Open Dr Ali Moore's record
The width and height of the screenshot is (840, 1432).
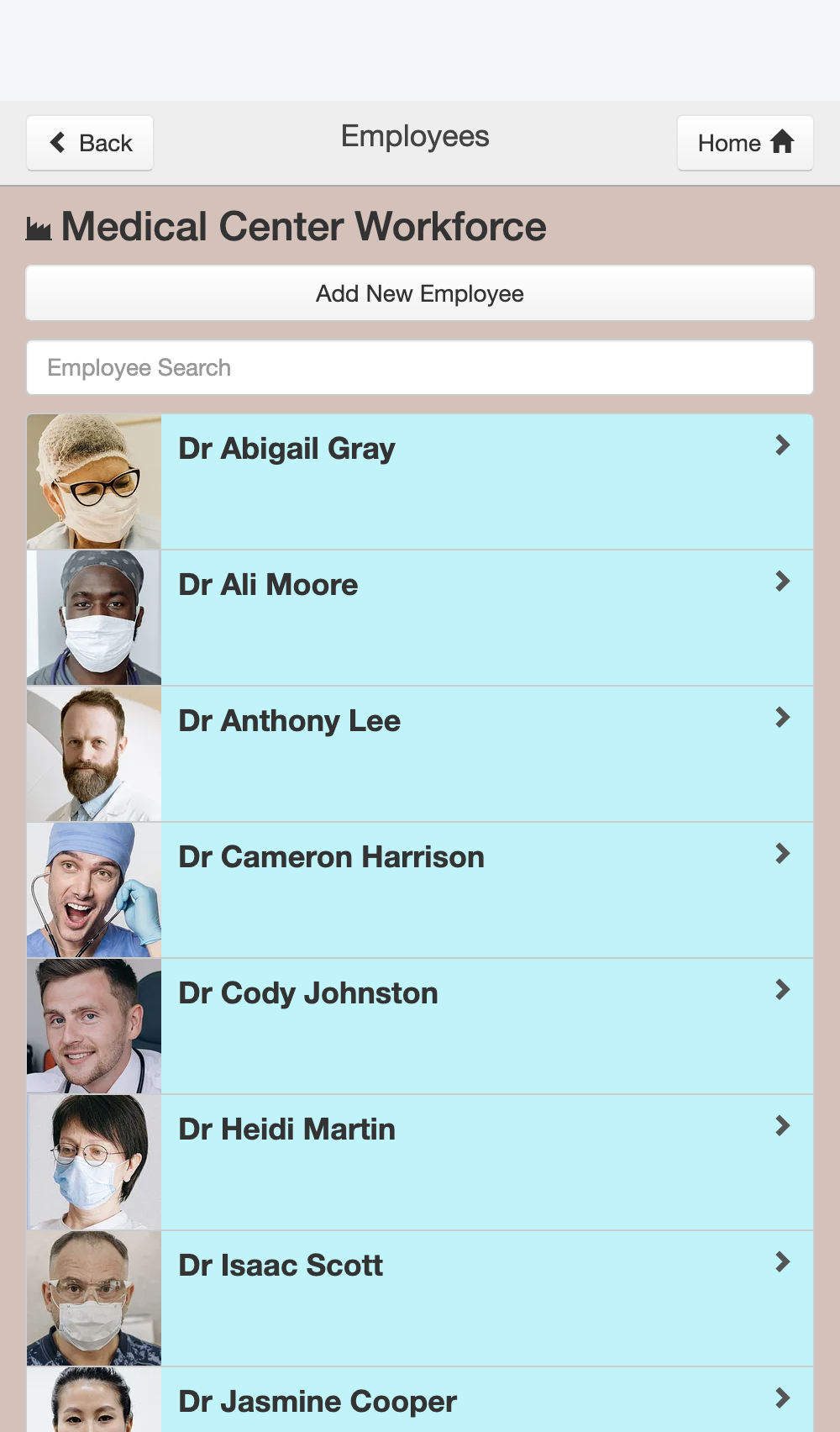[420, 618]
